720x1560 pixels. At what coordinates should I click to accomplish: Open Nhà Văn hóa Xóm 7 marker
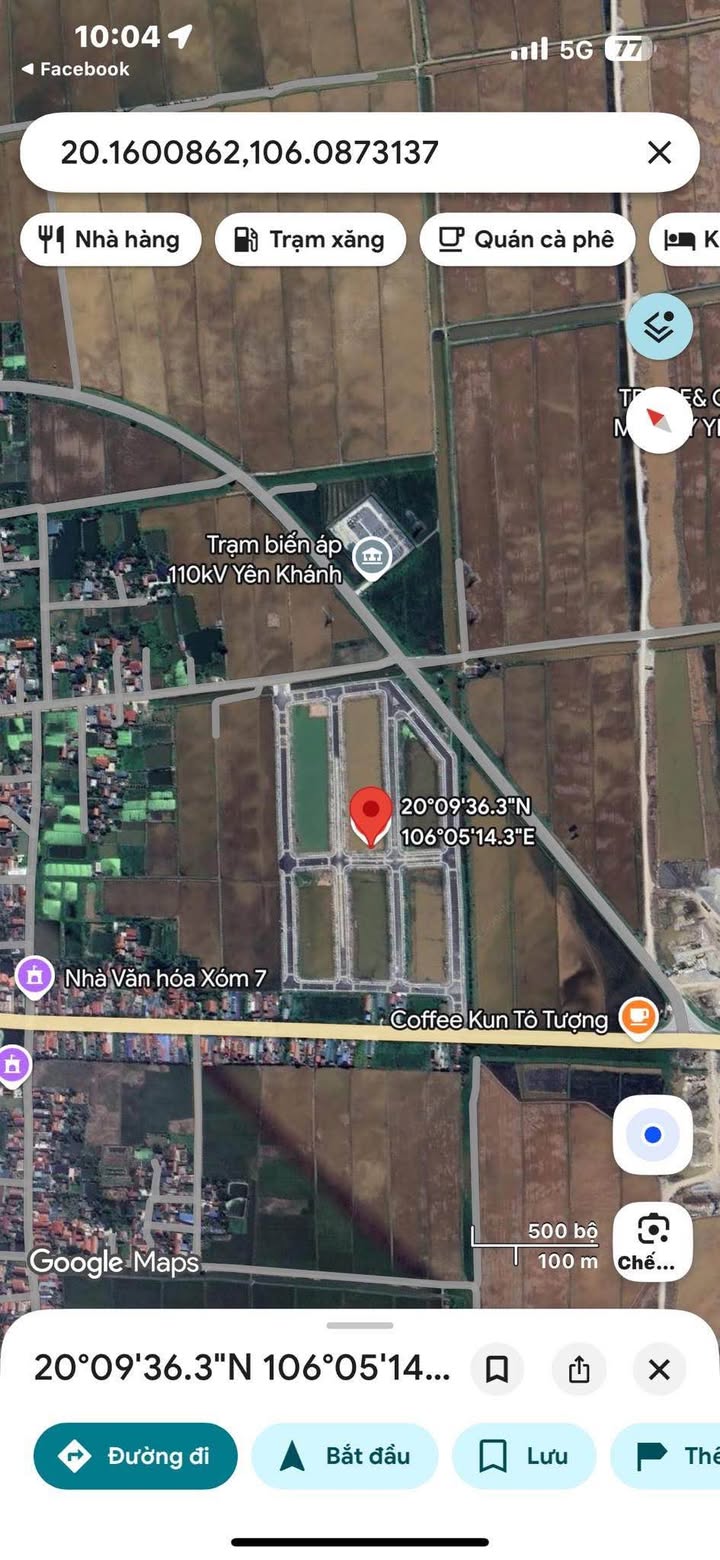point(34,976)
